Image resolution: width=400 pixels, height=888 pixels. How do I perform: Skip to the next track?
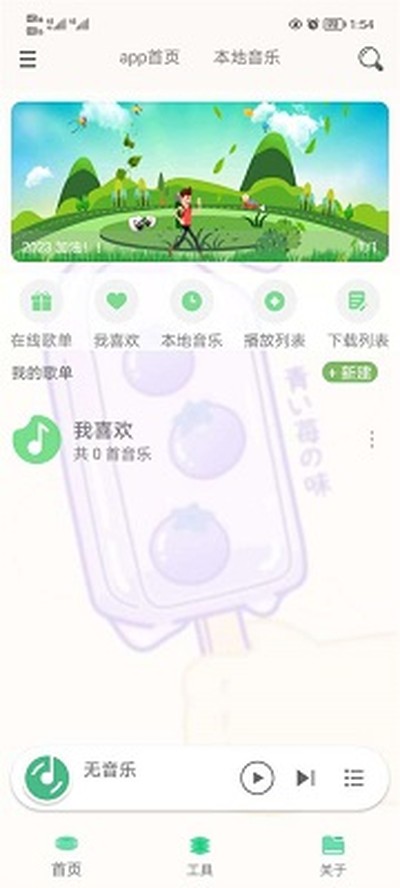[305, 778]
